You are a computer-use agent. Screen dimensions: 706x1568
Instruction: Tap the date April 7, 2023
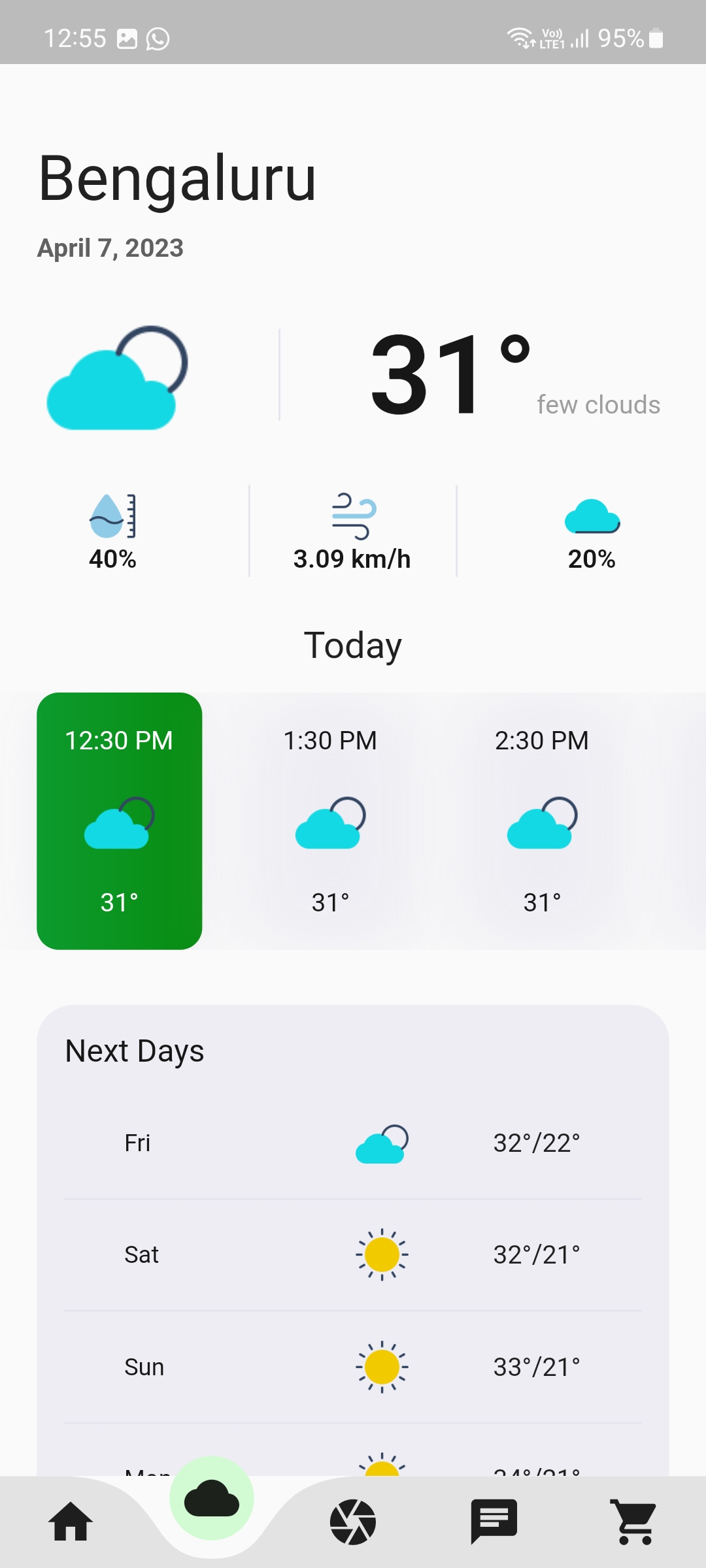[110, 247]
